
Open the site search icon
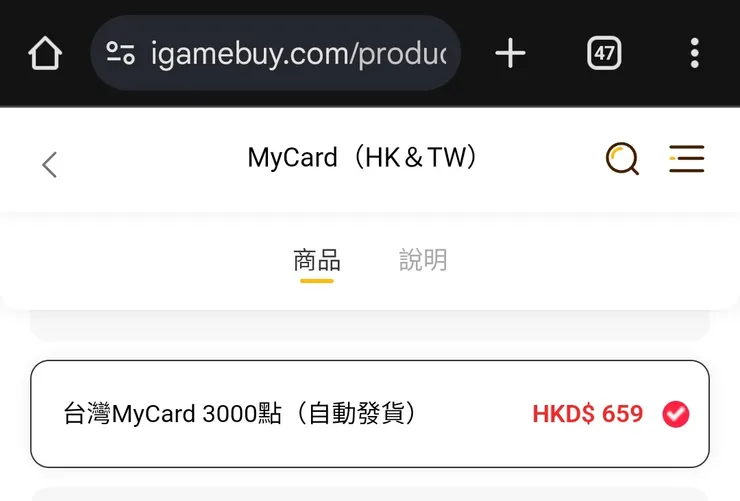[x=622, y=159]
